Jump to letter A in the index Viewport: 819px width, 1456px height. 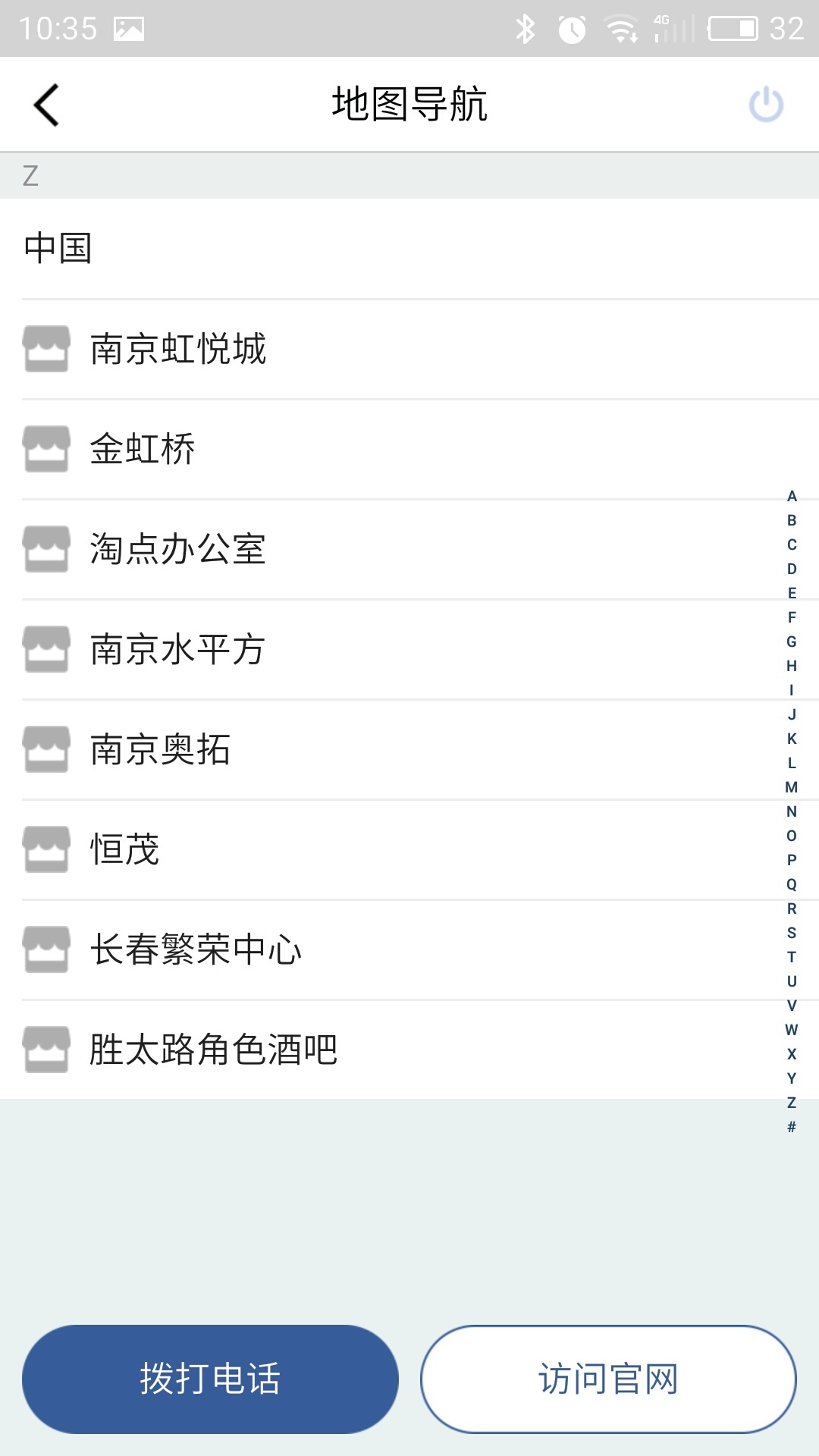(x=792, y=496)
